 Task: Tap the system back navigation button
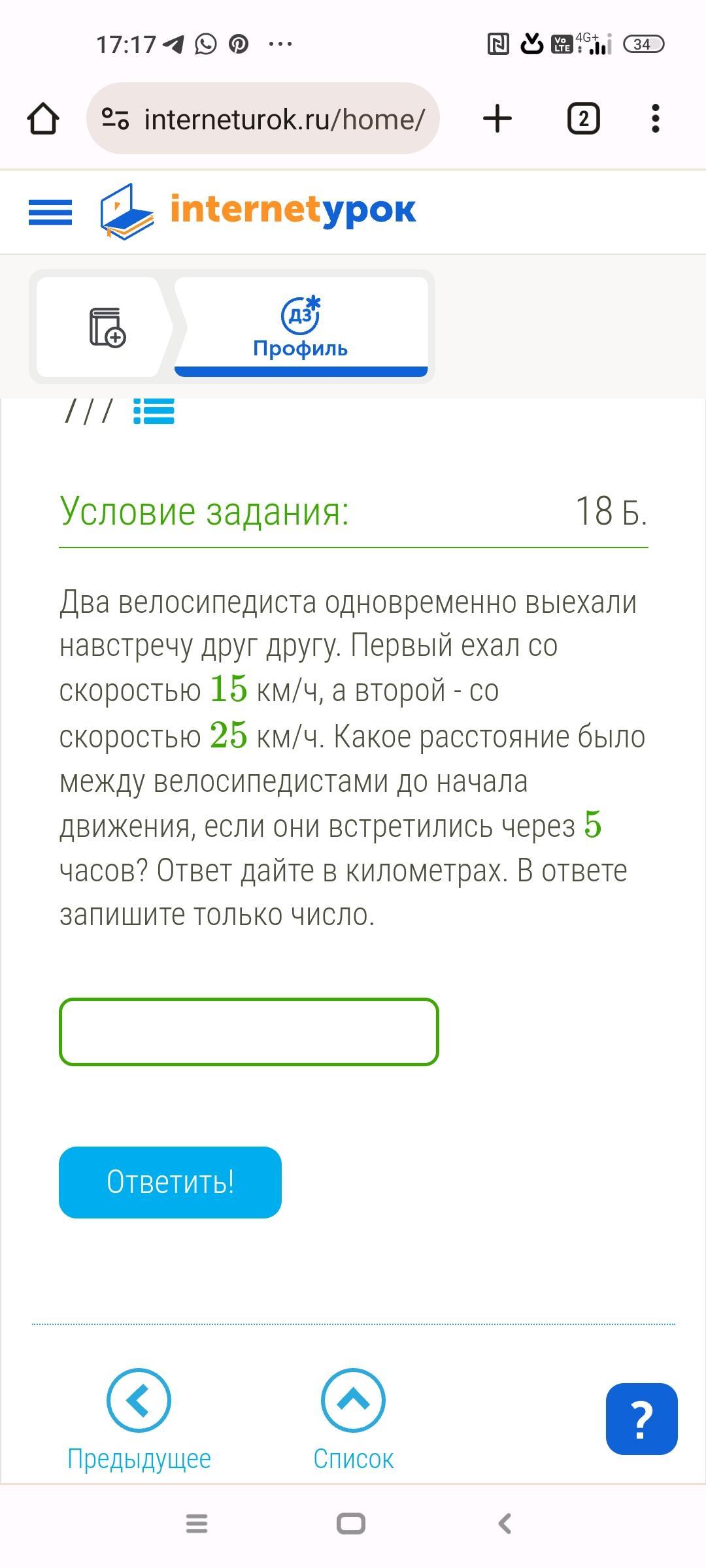[505, 1524]
